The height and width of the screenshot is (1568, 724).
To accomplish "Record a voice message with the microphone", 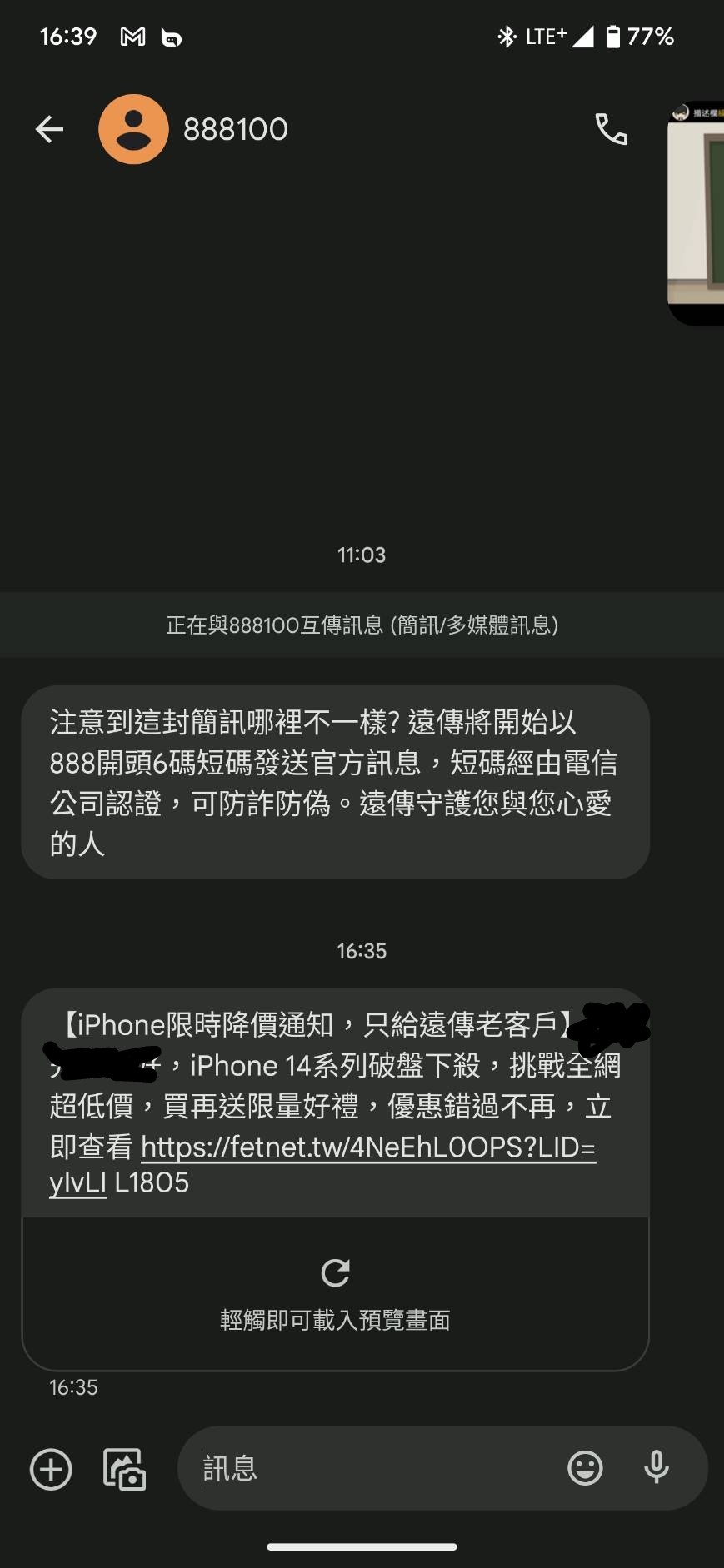I will [x=657, y=1468].
